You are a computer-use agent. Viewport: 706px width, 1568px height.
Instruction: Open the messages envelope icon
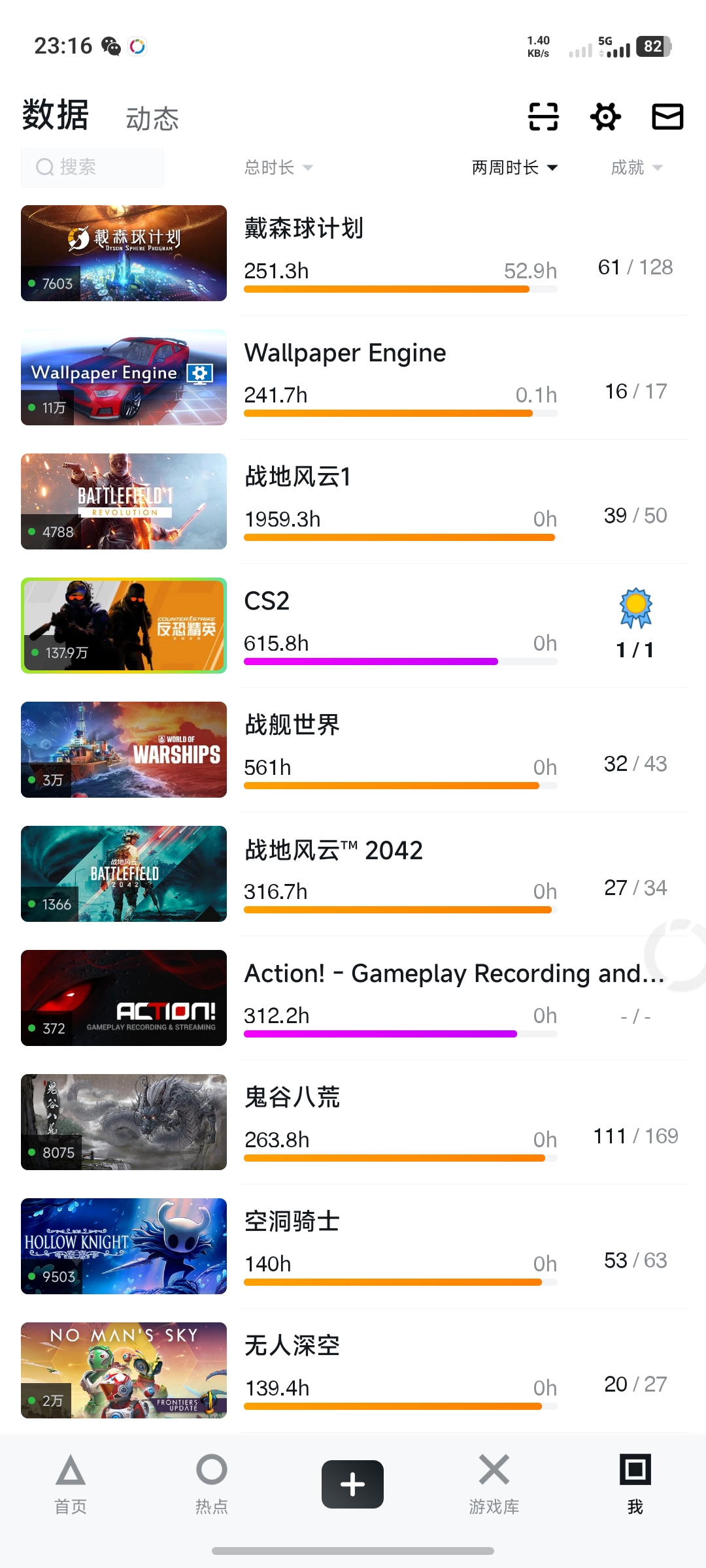667,117
